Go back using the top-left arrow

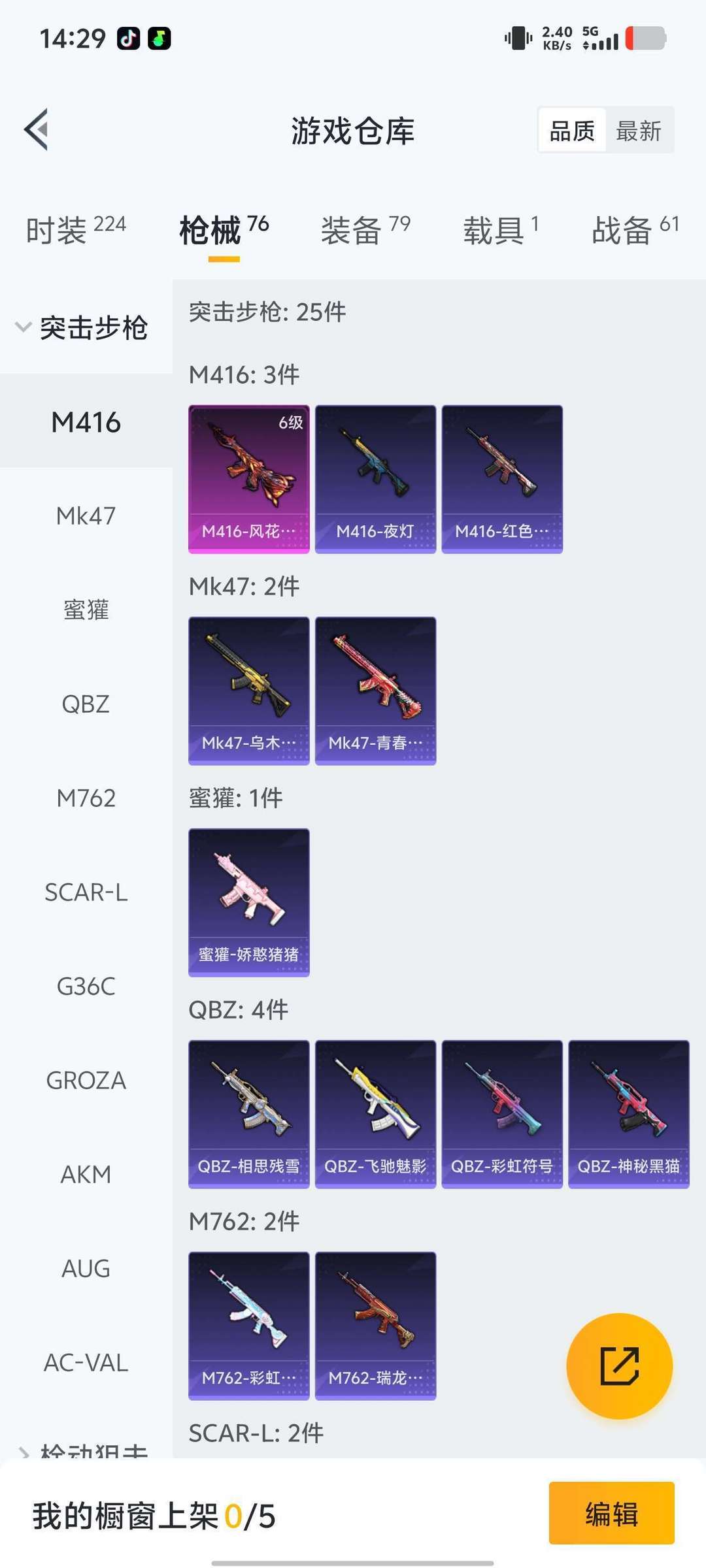(37, 129)
